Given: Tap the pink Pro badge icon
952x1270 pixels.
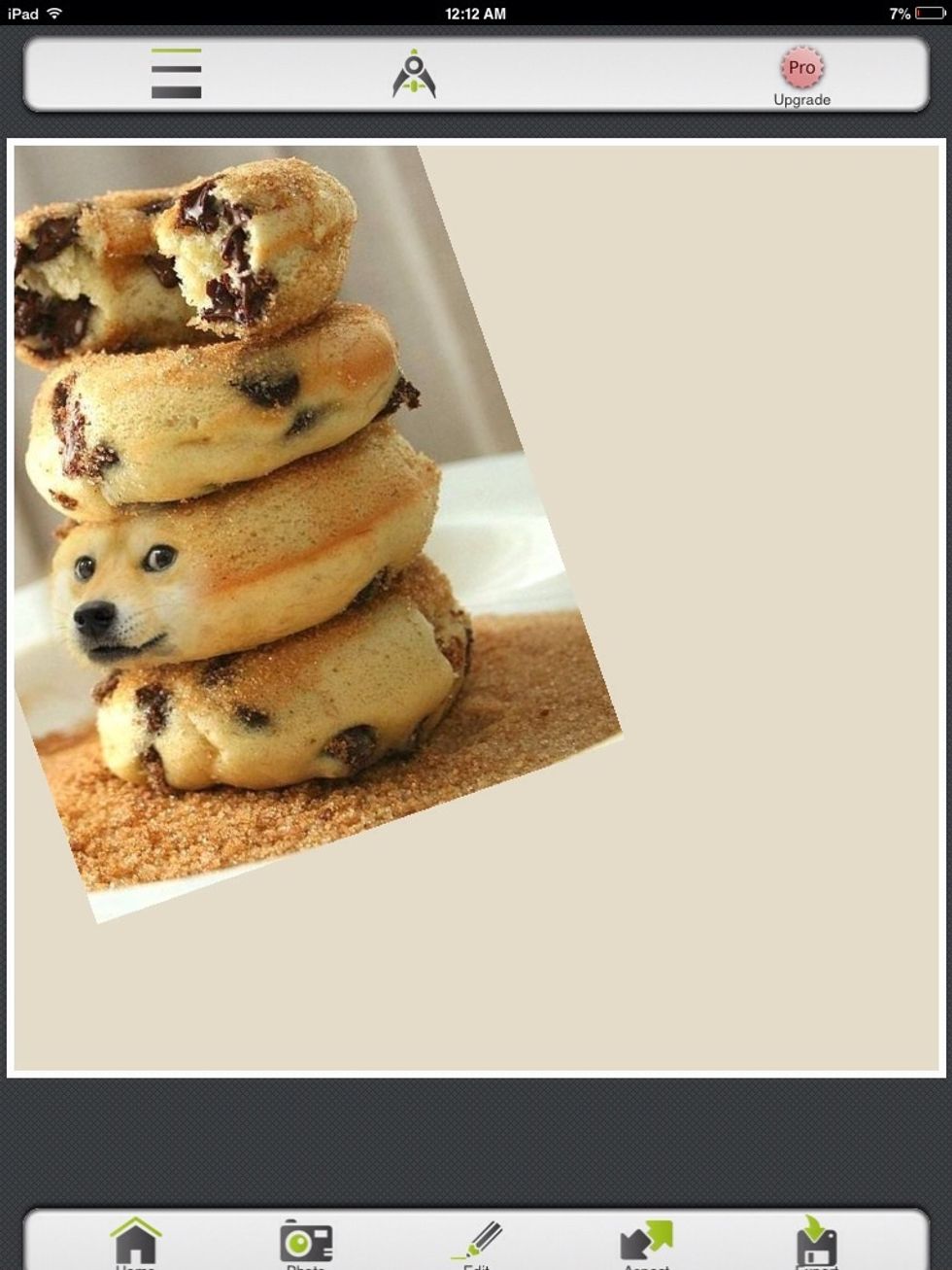Looking at the screenshot, I should tap(801, 68).
